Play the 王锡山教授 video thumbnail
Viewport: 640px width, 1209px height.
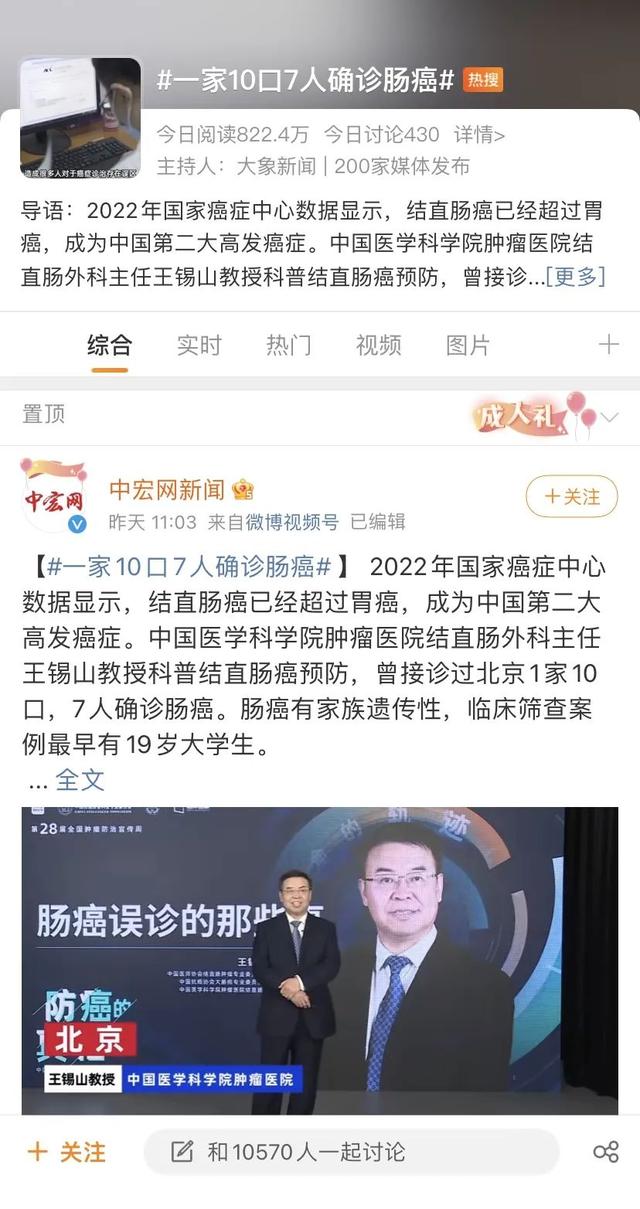[x=320, y=960]
